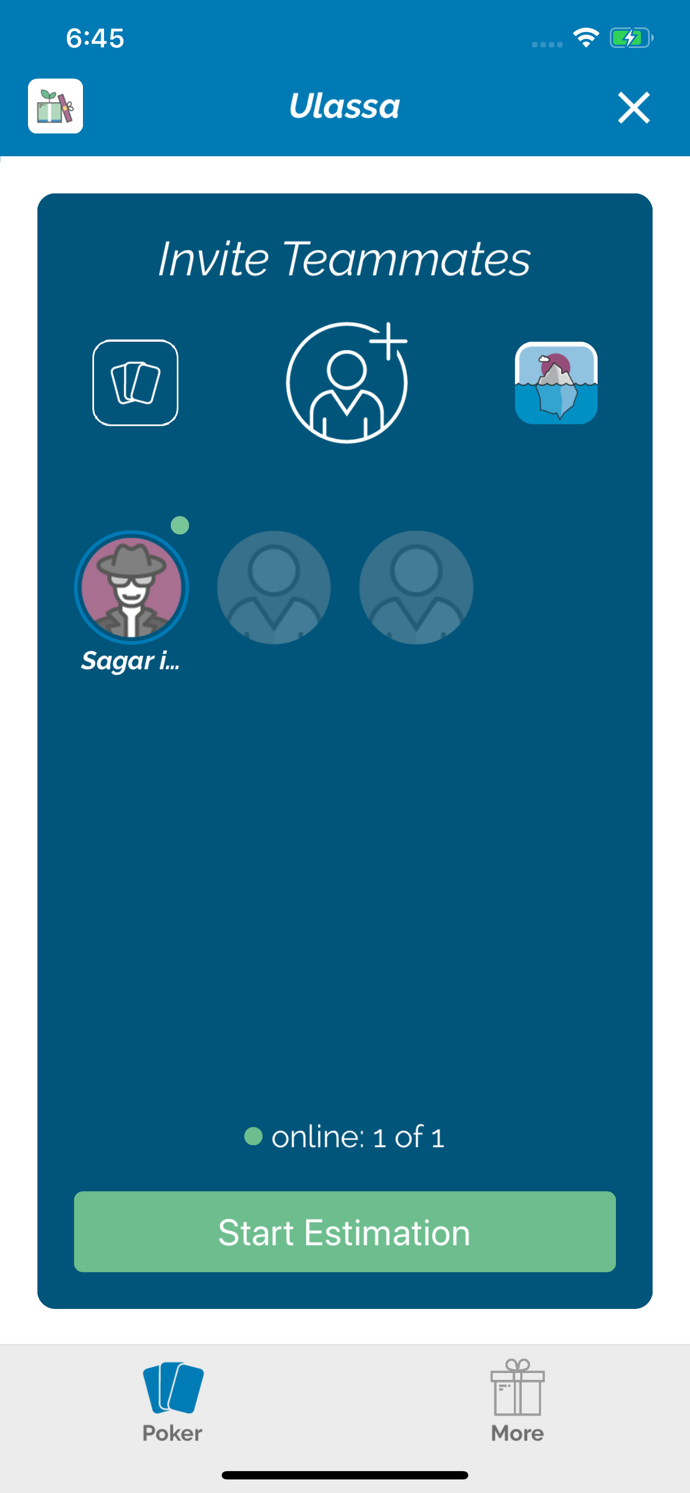Select Sagar's avatar
Viewport: 690px width, 1493px height.
[132, 587]
